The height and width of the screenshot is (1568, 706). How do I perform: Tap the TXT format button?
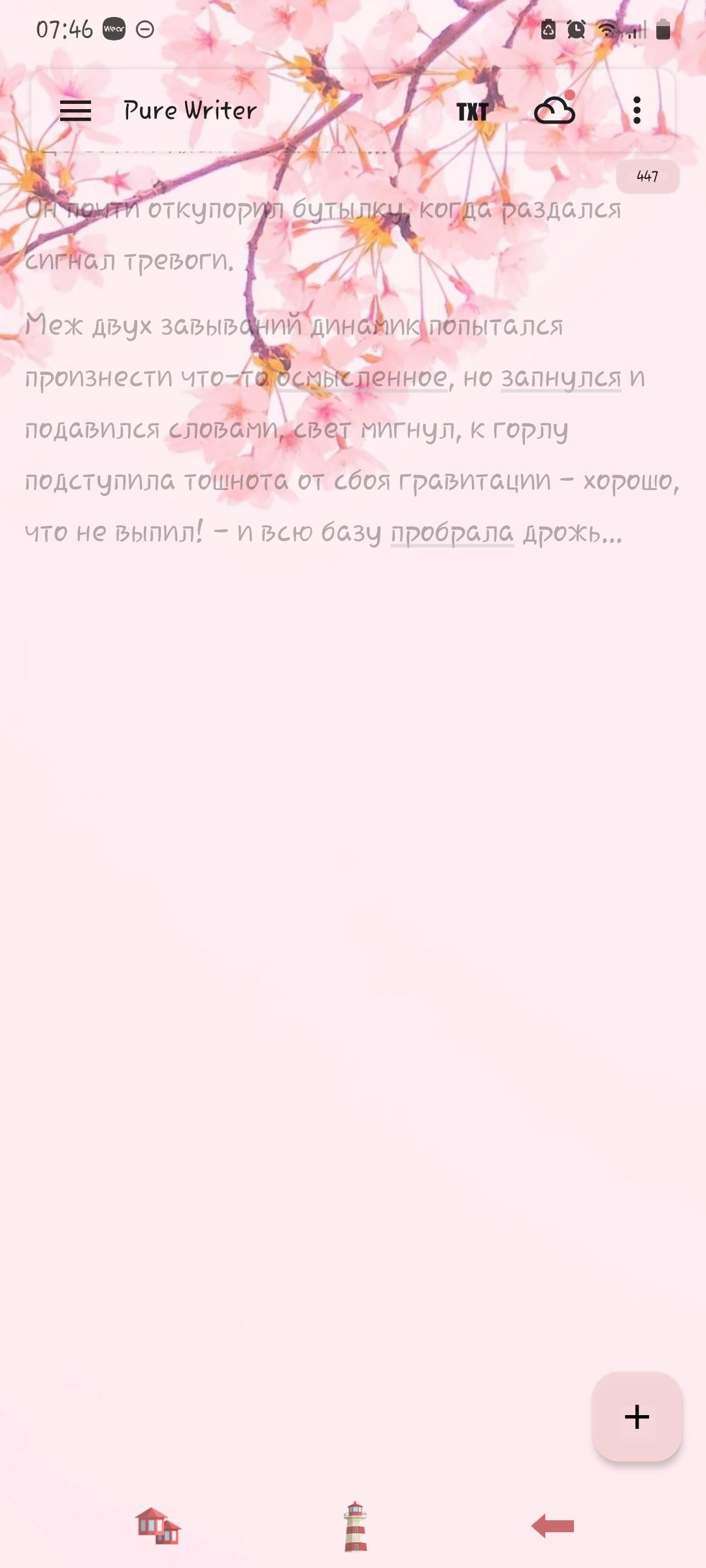(x=472, y=112)
